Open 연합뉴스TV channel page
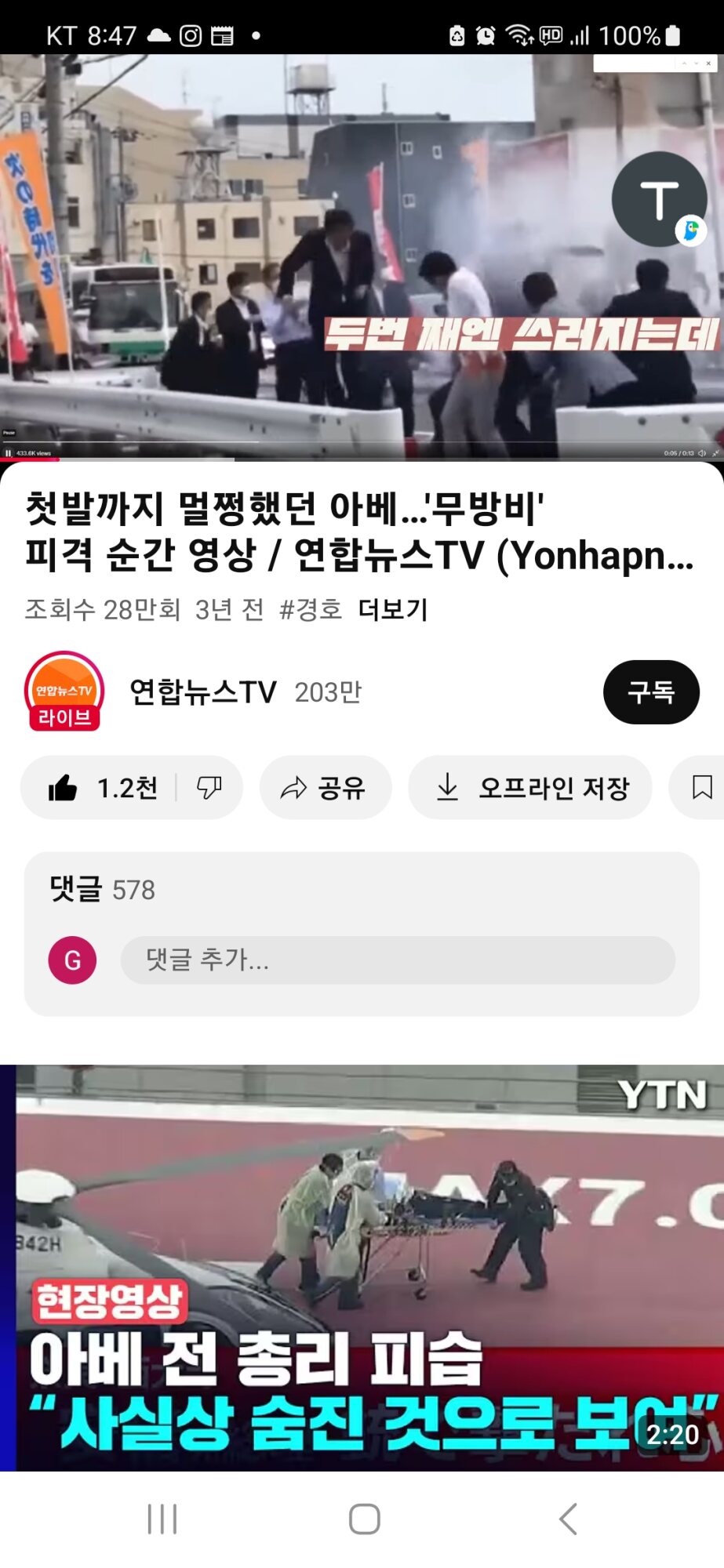Viewport: 724px width, 1568px height. click(202, 691)
